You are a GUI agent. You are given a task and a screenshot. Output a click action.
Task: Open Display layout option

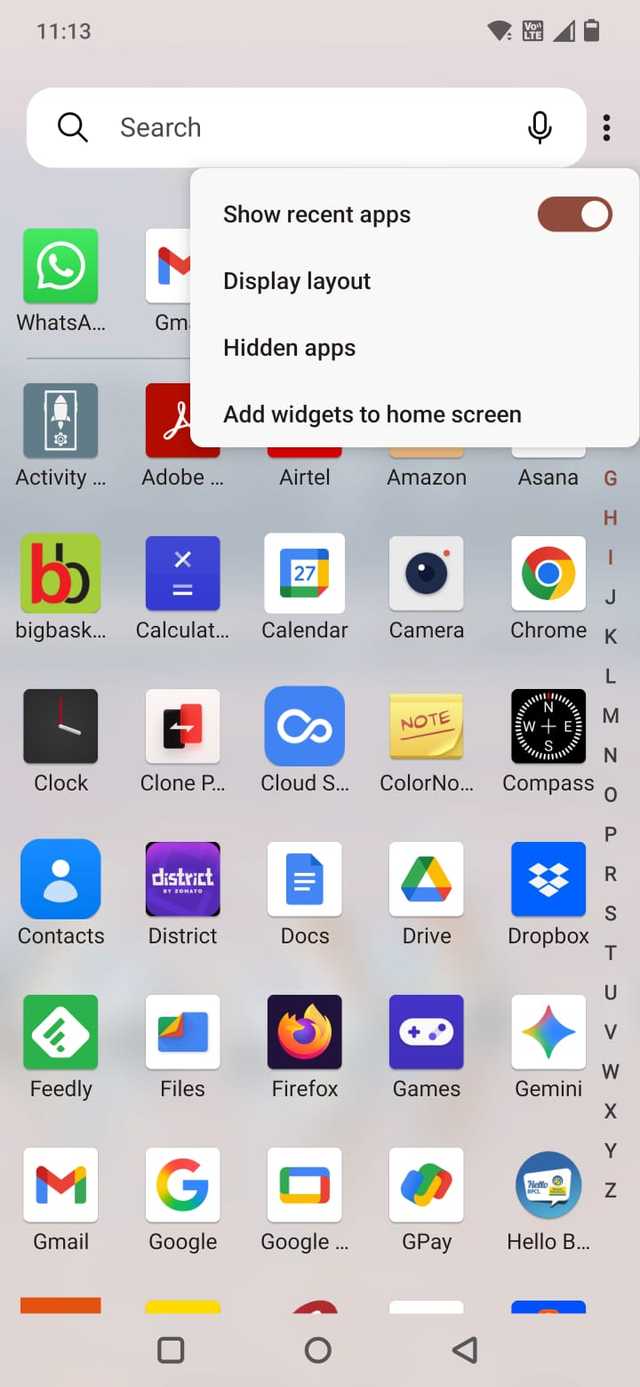coord(297,281)
